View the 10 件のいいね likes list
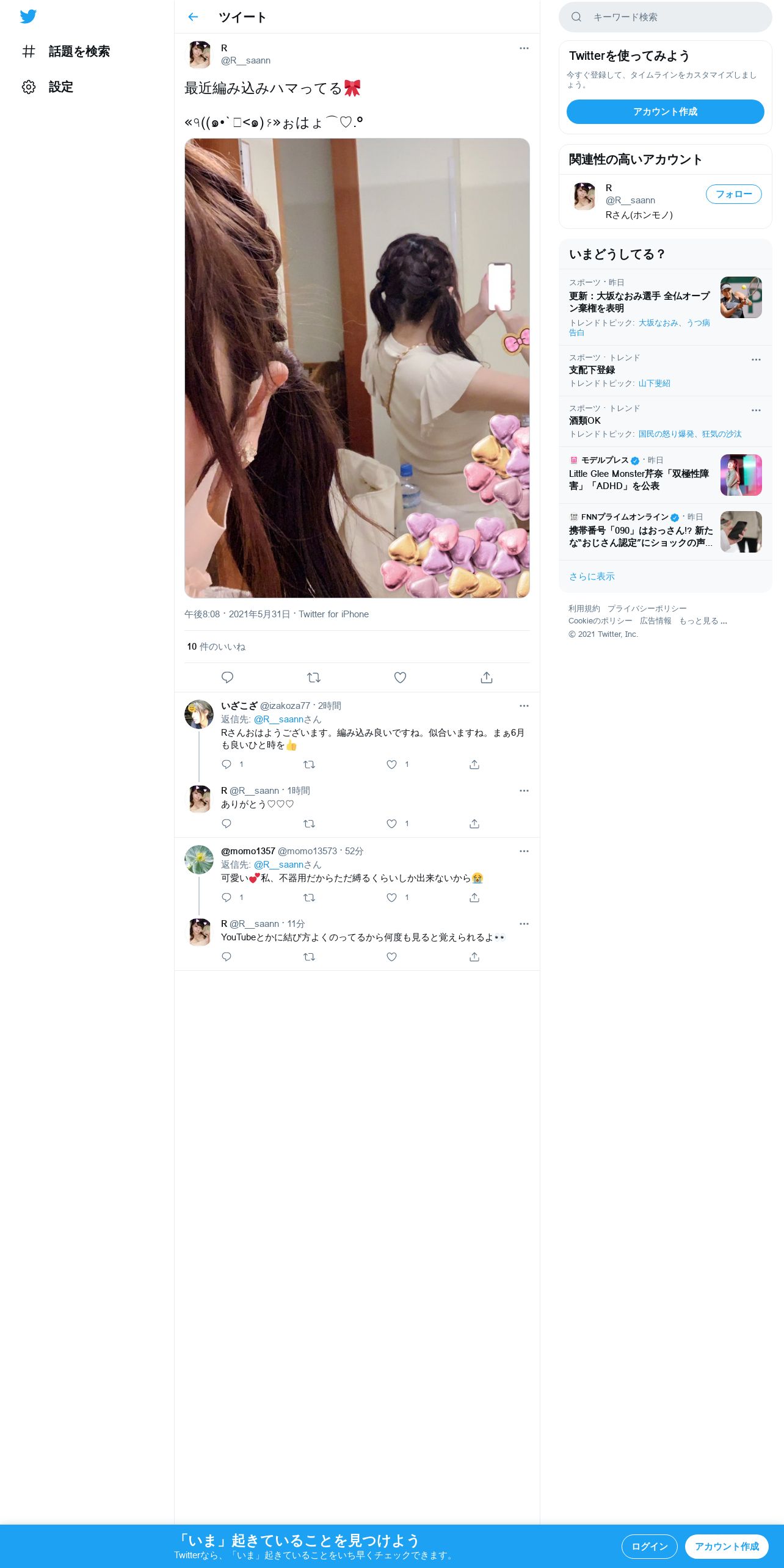Viewport: 784px width, 1568px height. pyautogui.click(x=216, y=647)
